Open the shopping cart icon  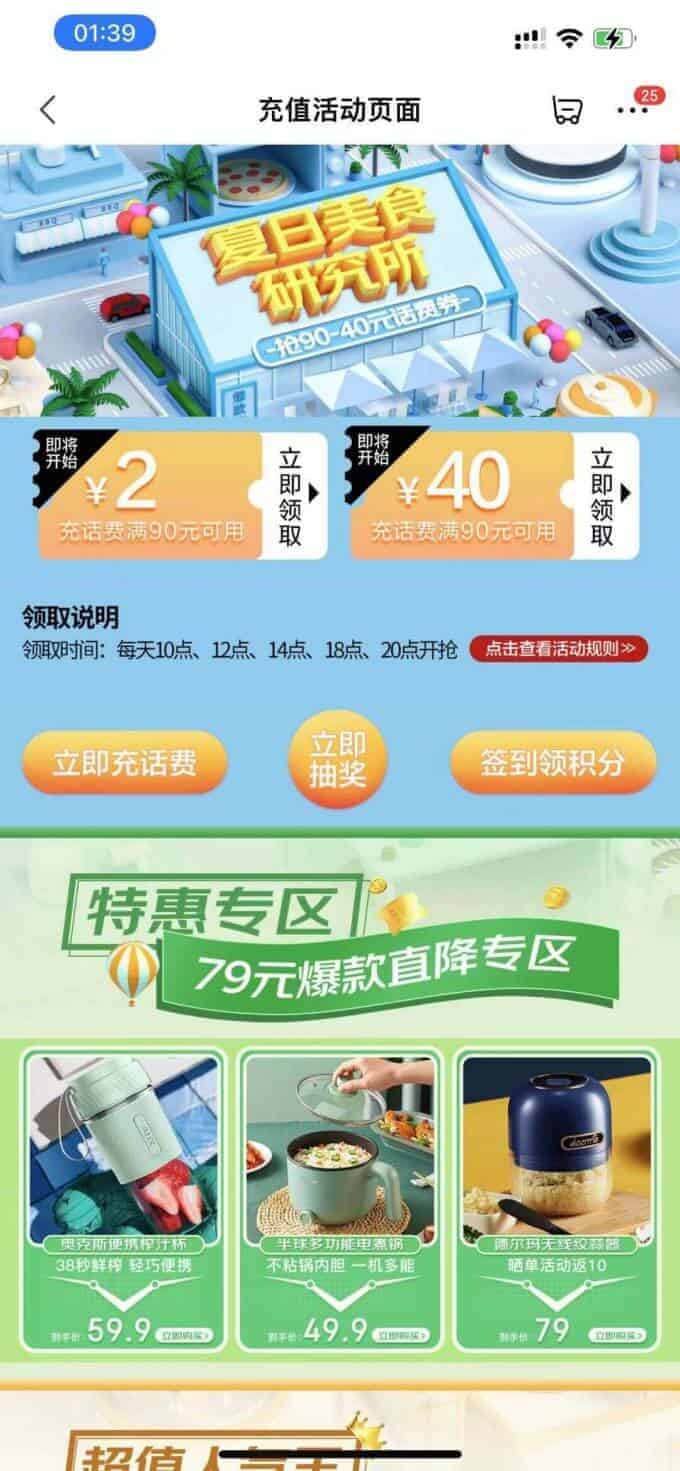(567, 110)
